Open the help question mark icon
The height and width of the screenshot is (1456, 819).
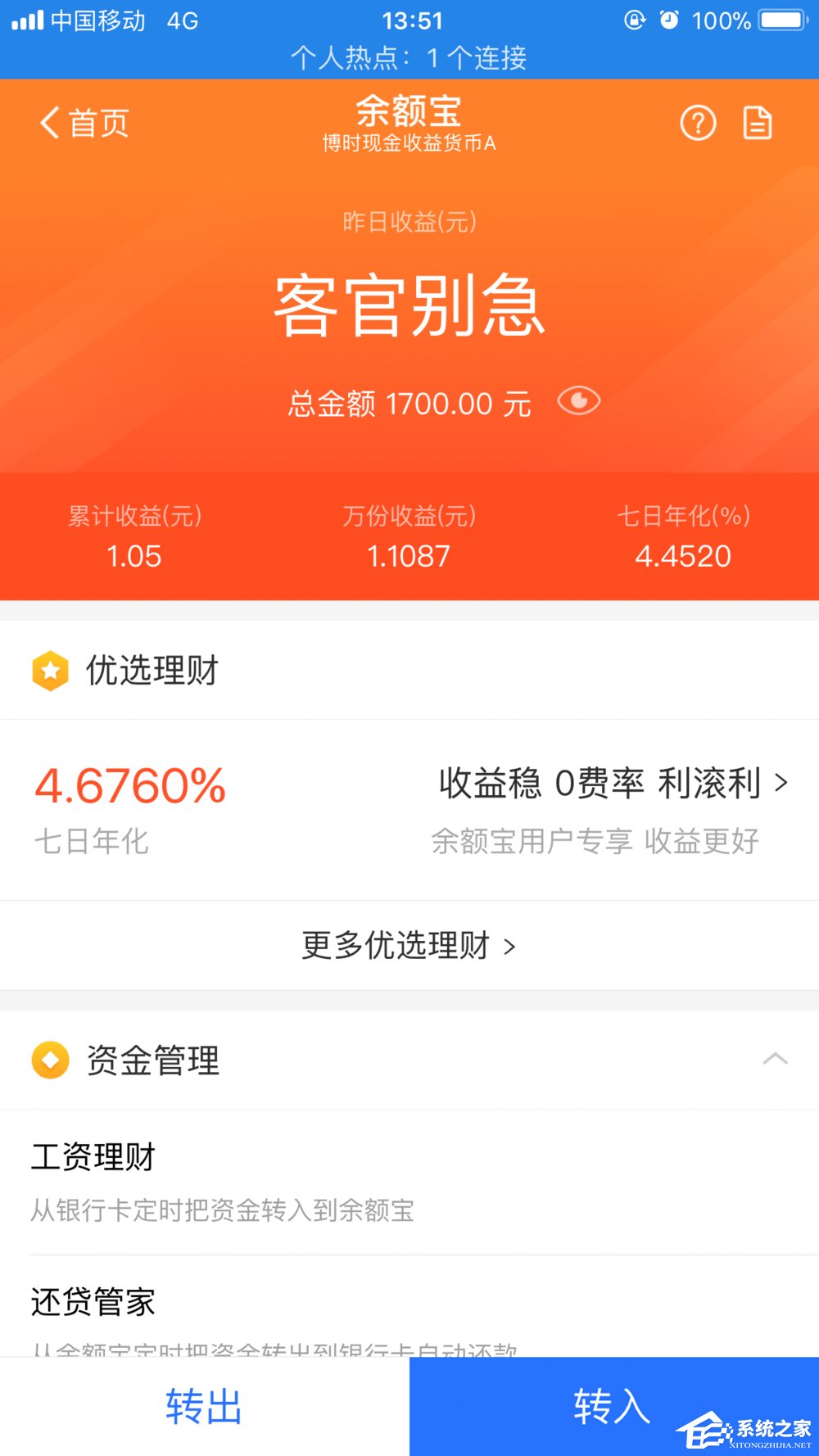pyautogui.click(x=697, y=124)
